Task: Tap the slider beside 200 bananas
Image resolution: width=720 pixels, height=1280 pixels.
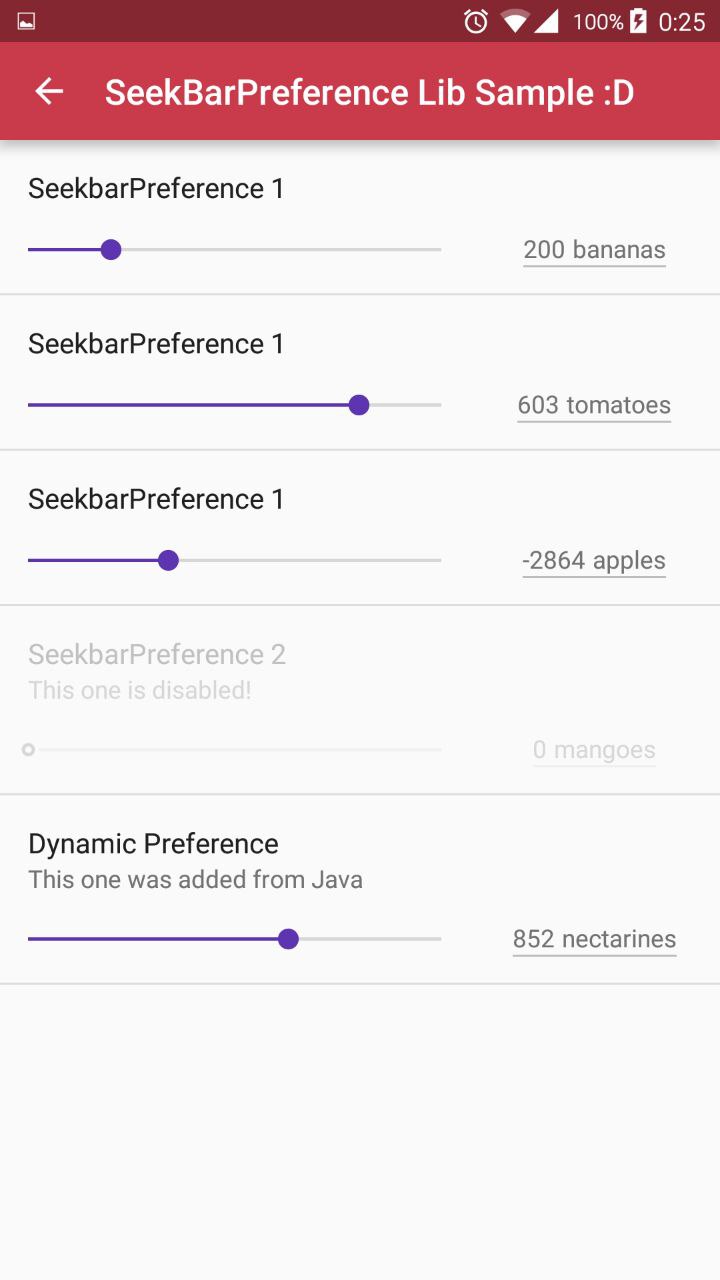Action: 234,249
